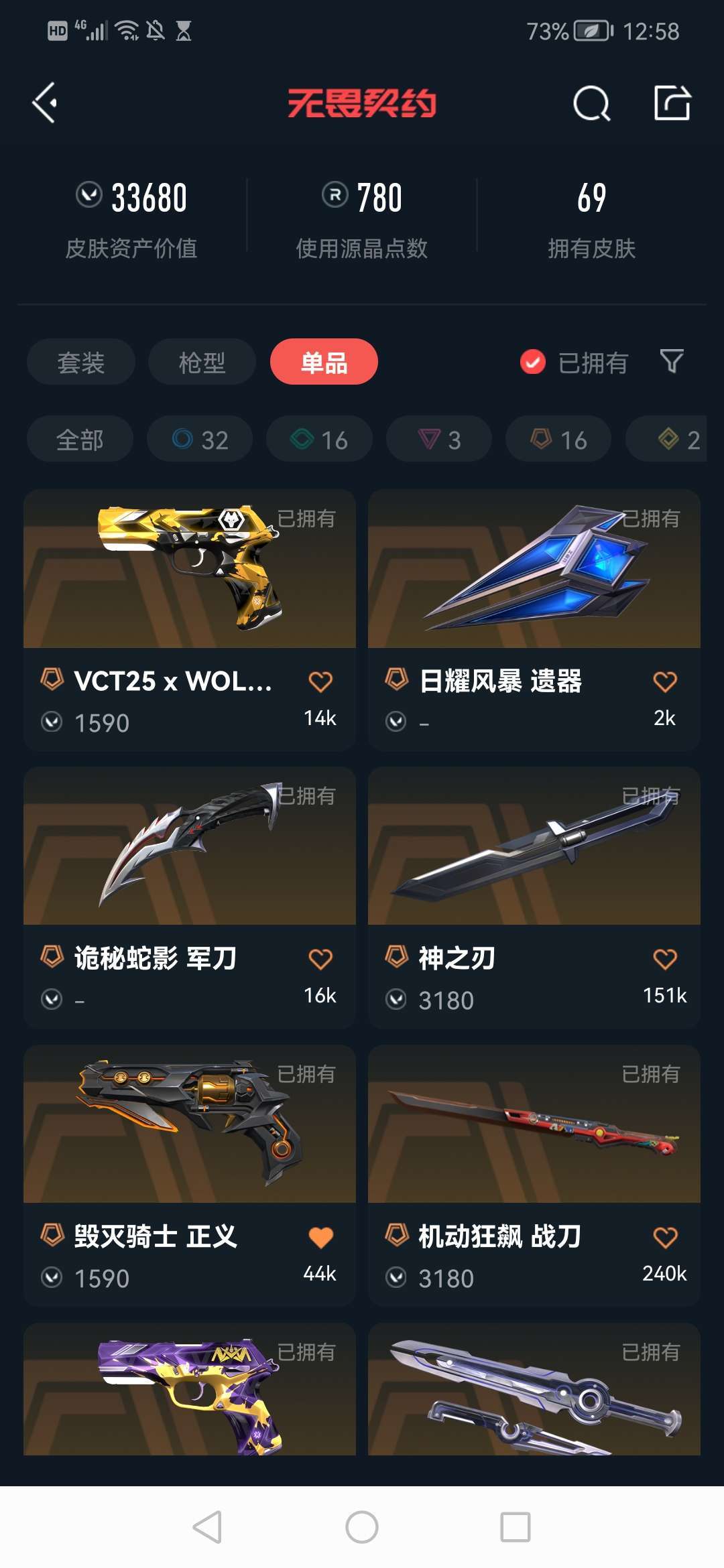The image size is (724, 1568).
Task: Select the 单品 tab
Action: [x=324, y=363]
